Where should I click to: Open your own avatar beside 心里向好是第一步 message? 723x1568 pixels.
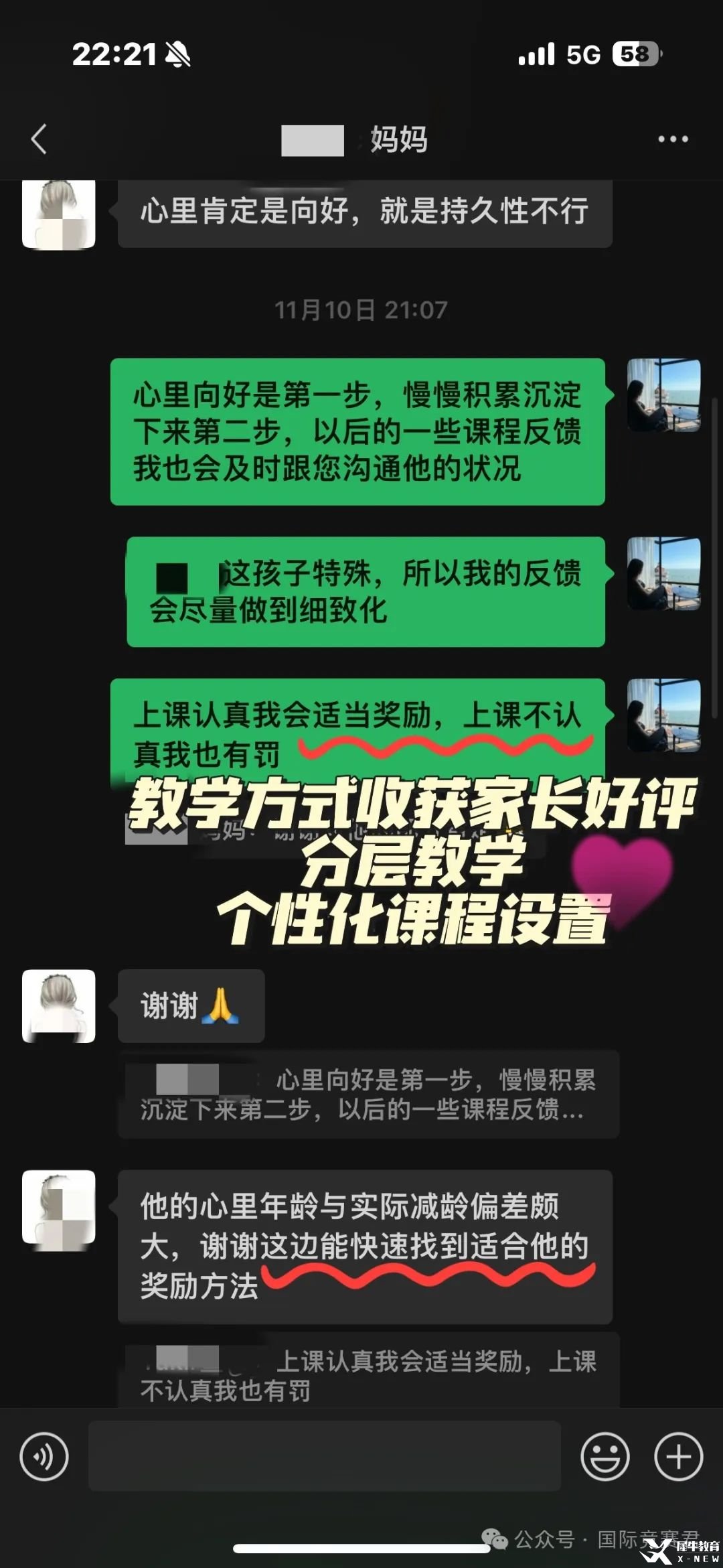click(x=663, y=395)
